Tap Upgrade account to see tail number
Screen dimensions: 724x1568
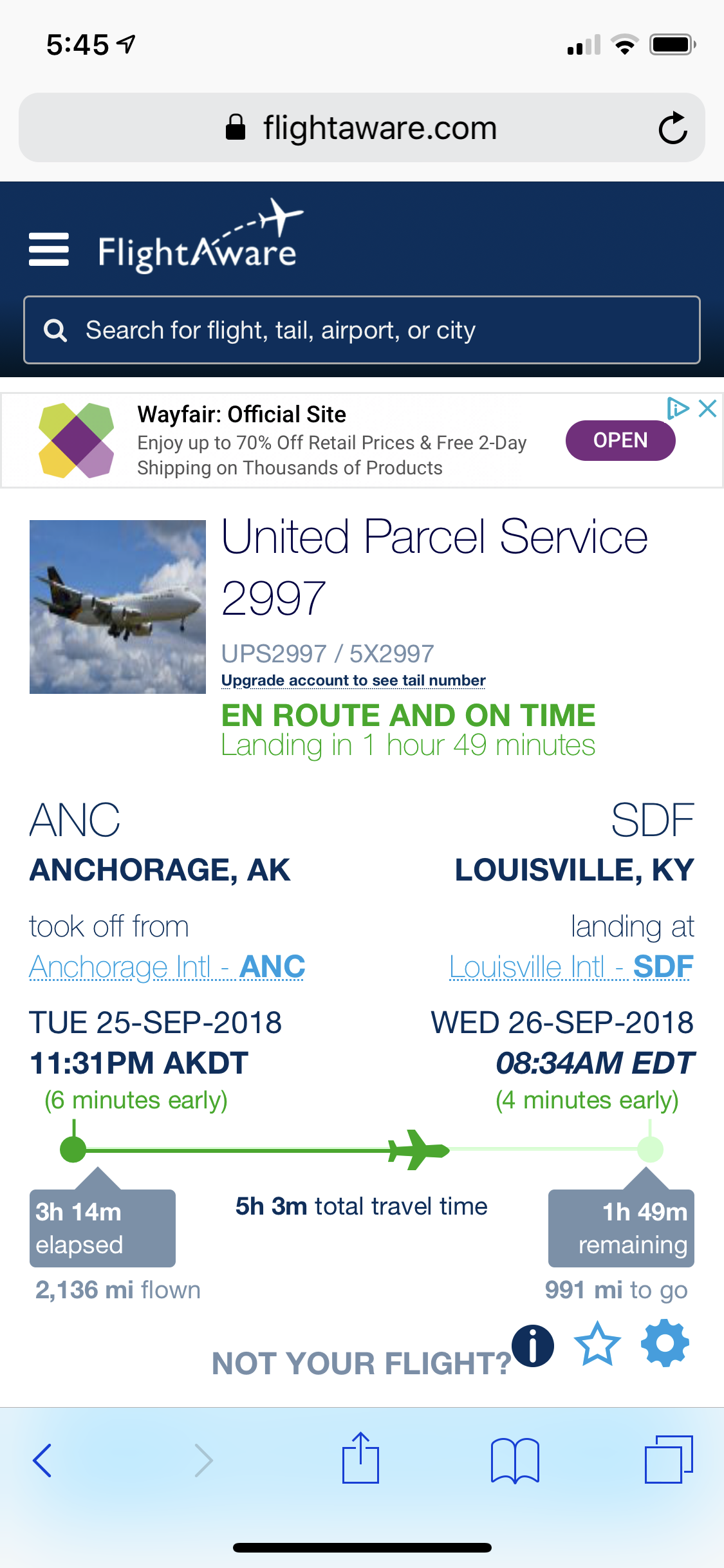pyautogui.click(x=353, y=680)
